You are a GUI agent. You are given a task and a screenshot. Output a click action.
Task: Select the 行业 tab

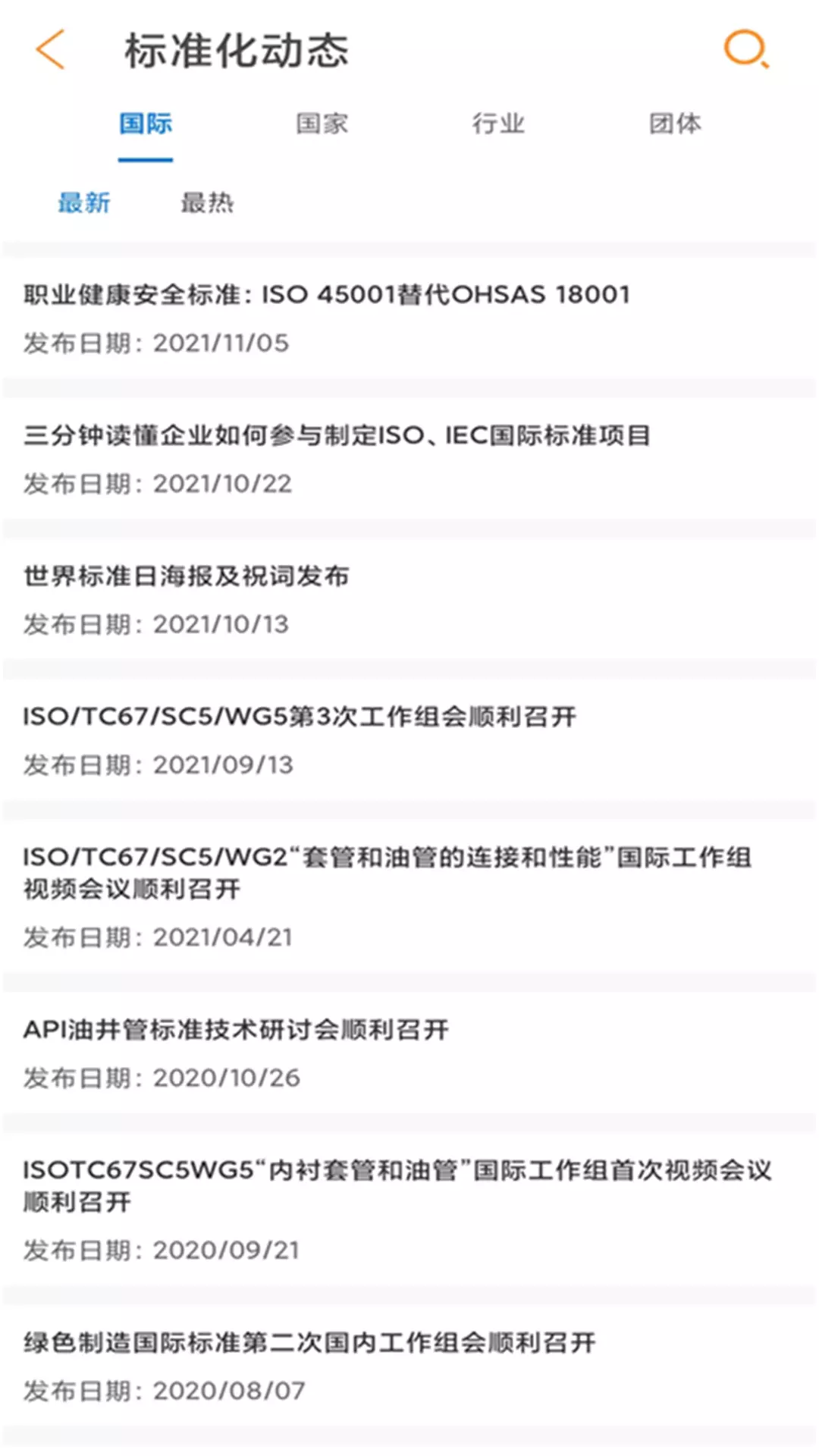(x=499, y=123)
